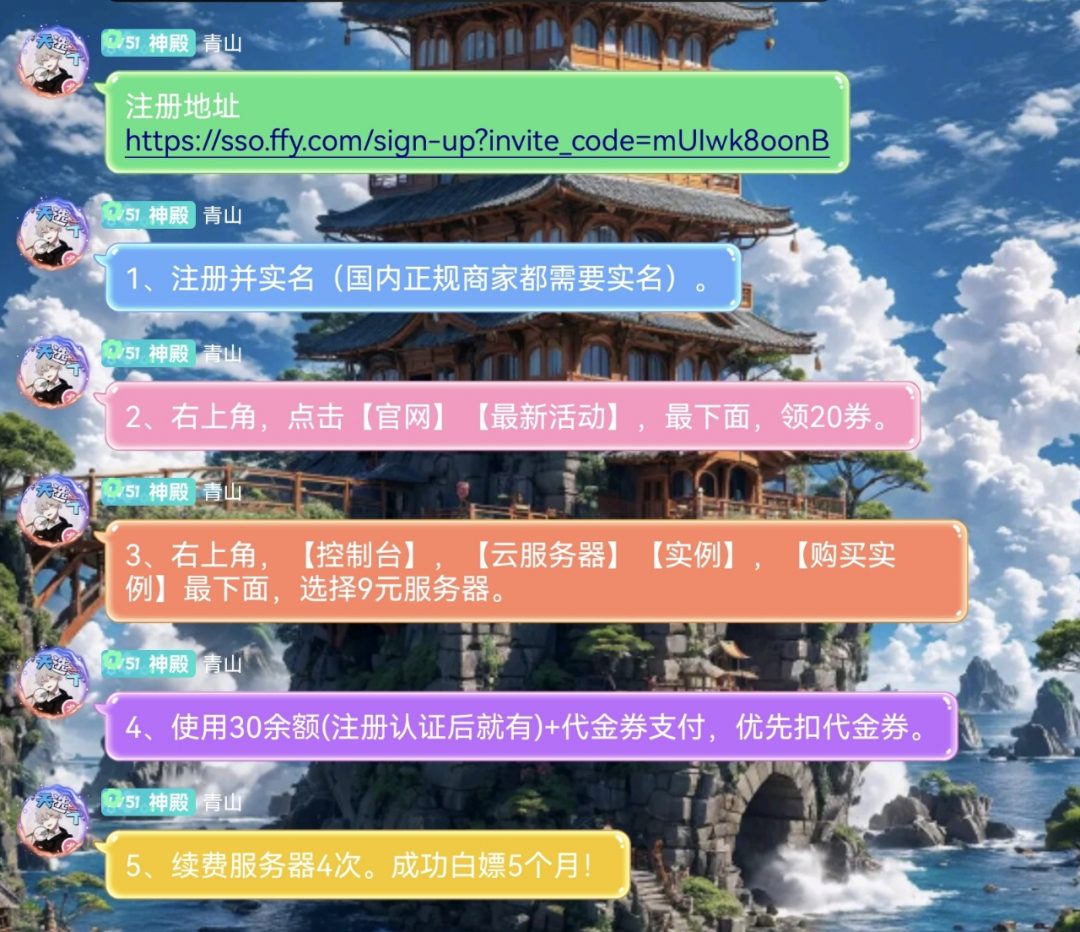This screenshot has width=1080, height=932.
Task: Open 青山's avatar beside the 注册地址 message
Action: click(54, 62)
